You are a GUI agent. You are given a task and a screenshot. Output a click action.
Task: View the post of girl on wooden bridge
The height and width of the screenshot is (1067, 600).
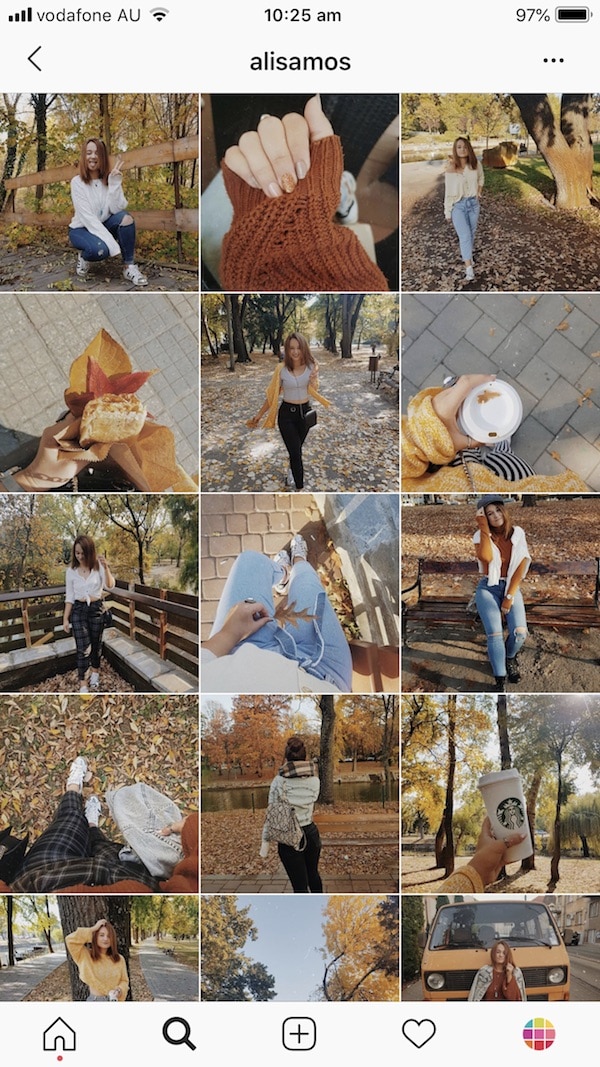pyautogui.click(x=99, y=593)
